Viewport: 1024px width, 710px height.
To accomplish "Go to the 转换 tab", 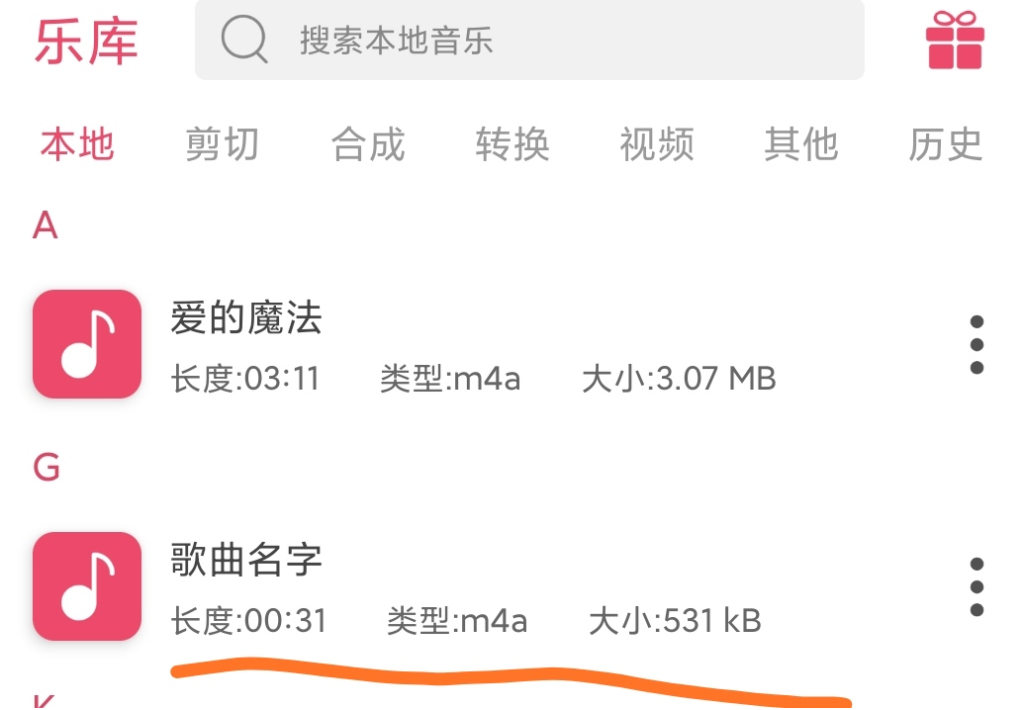I will click(512, 145).
